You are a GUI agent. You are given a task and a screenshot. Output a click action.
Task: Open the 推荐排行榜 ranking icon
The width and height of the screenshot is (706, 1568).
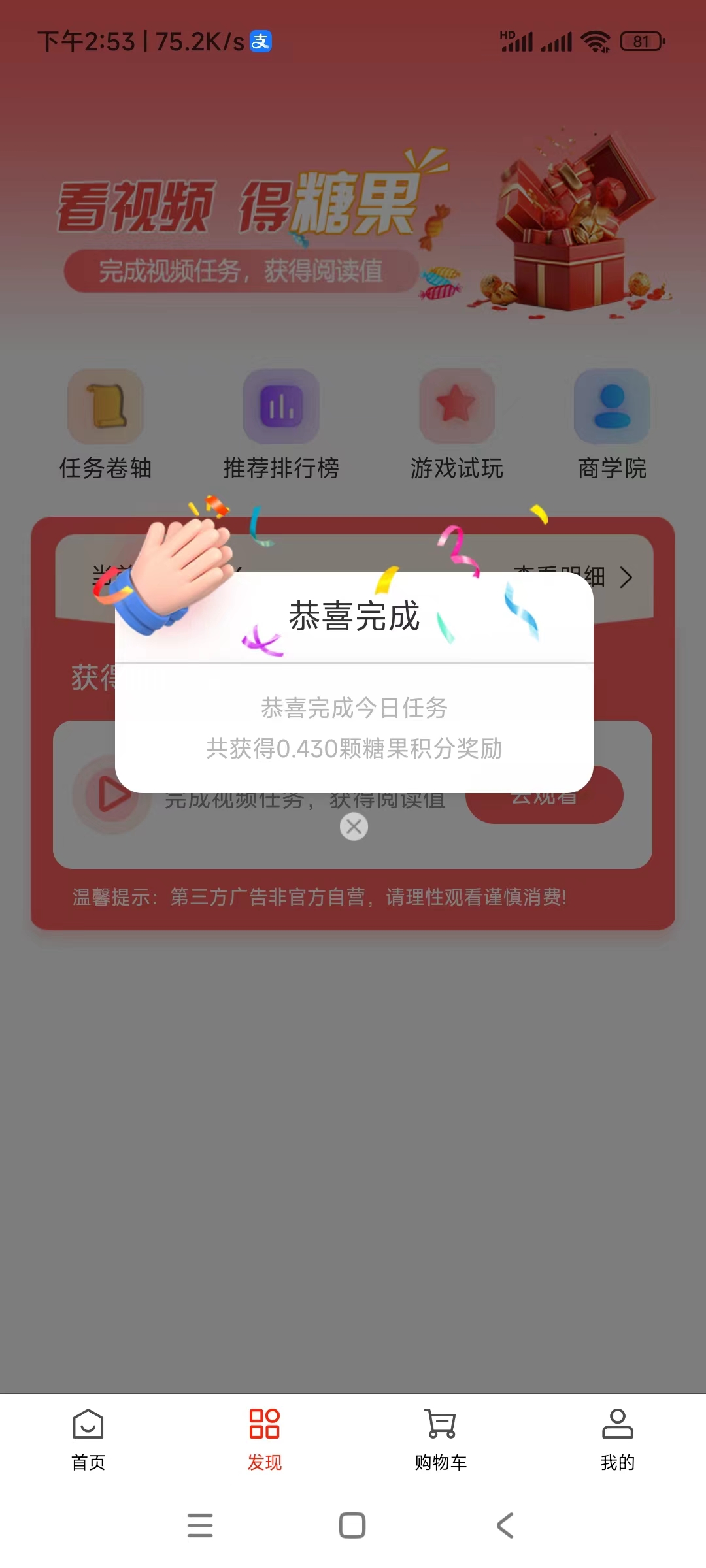(280, 406)
